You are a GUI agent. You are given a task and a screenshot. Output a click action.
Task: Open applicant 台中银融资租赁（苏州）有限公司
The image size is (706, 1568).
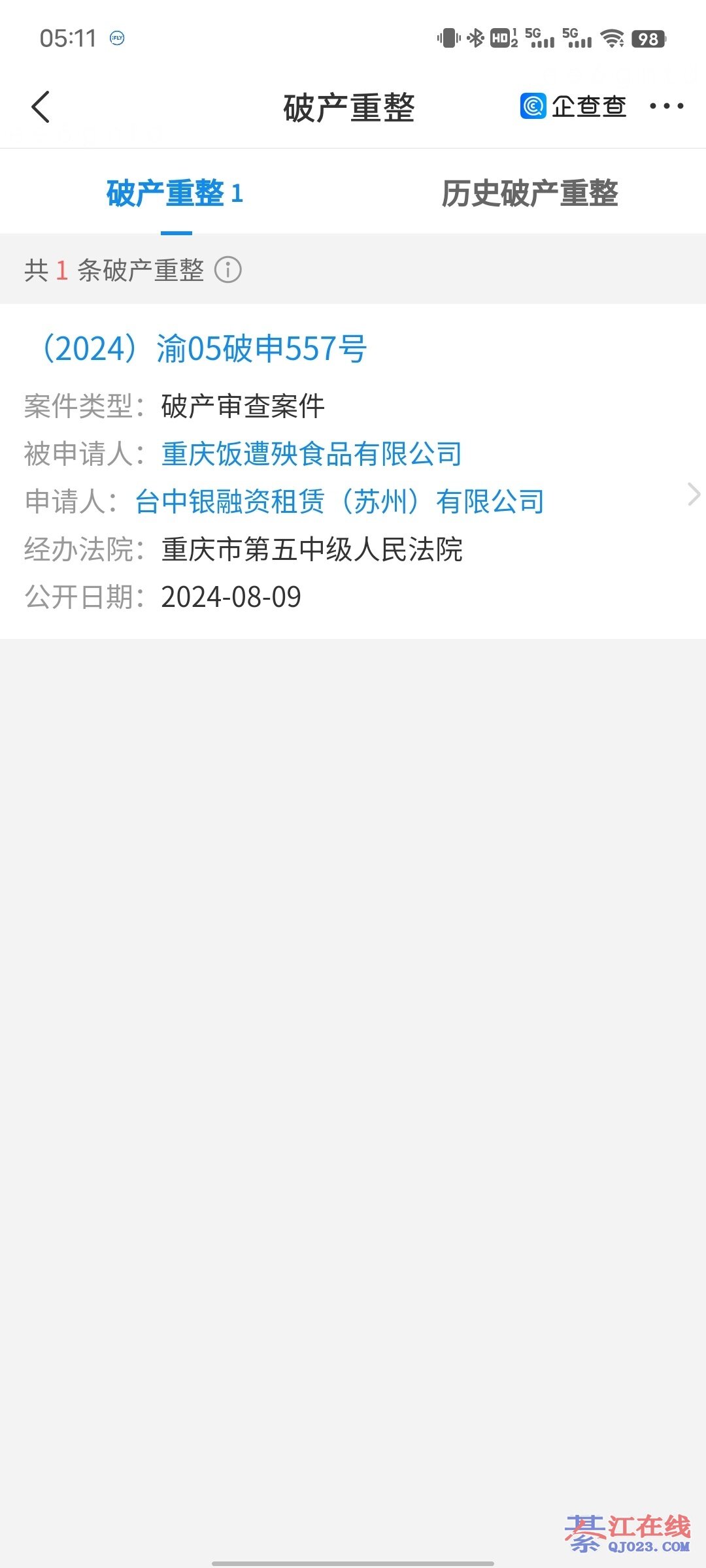[339, 502]
